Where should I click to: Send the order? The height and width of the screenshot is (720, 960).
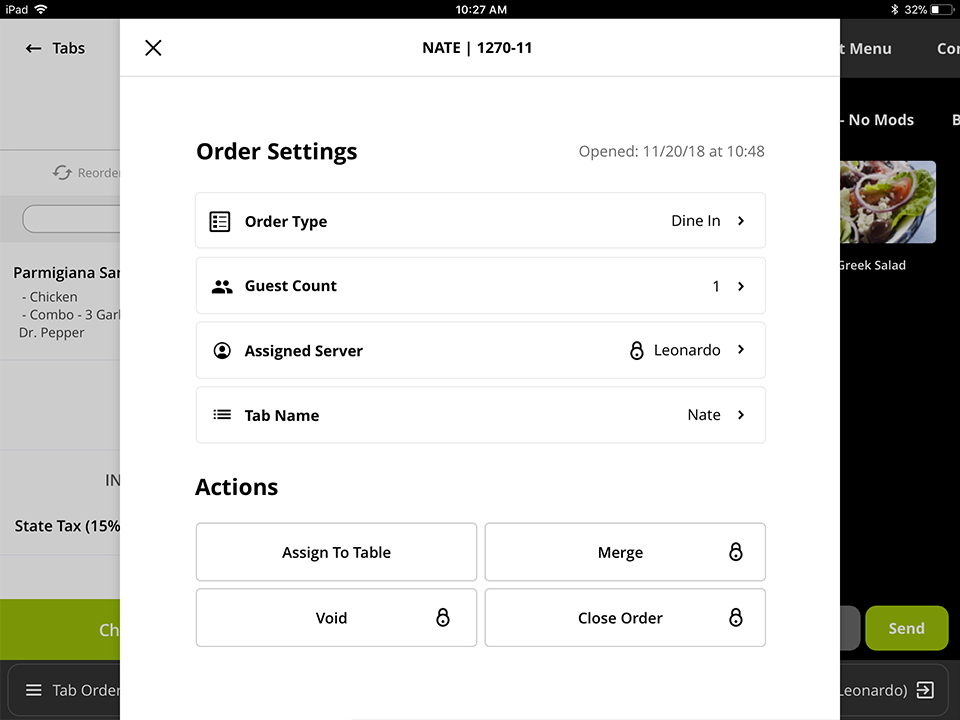click(x=906, y=628)
